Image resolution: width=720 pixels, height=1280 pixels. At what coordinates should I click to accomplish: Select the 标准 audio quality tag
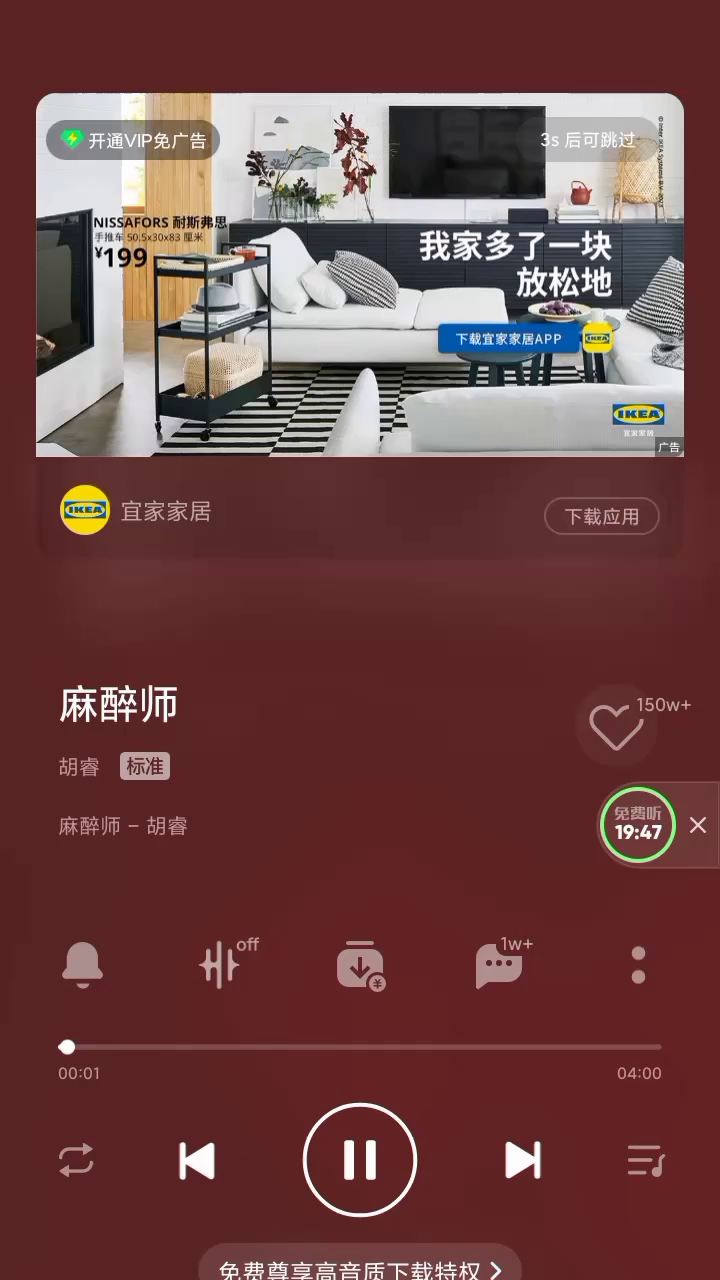[145, 767]
